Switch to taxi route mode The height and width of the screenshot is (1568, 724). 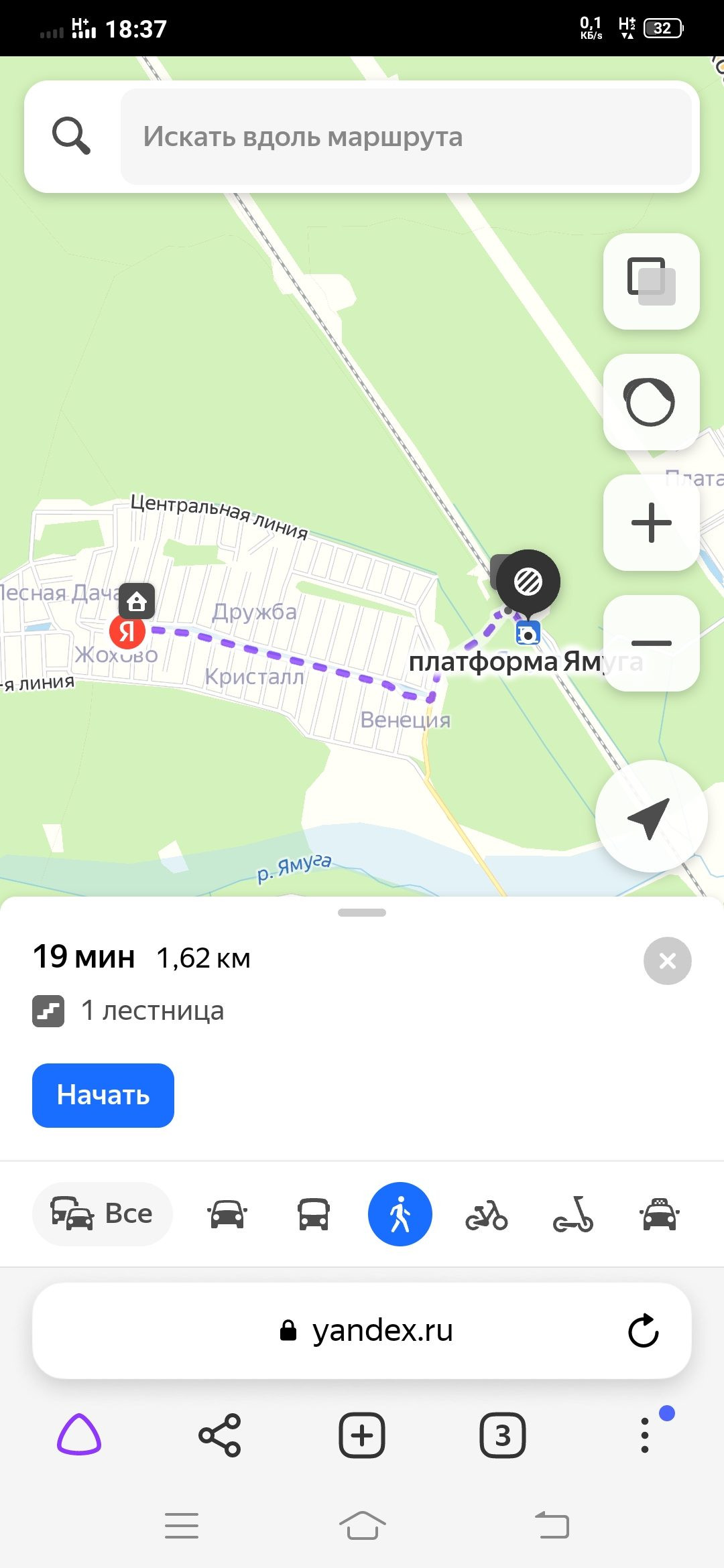[660, 1214]
